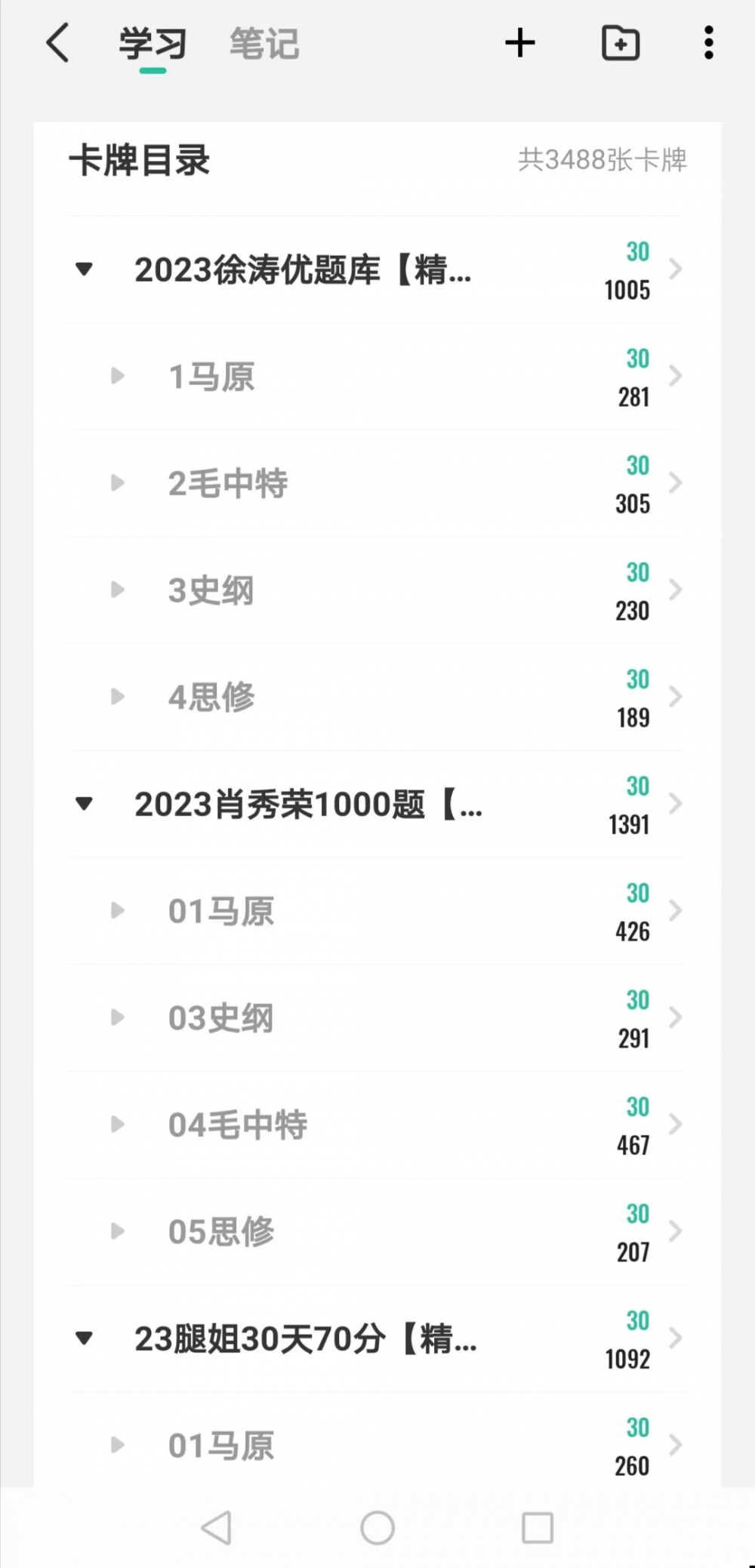Image resolution: width=755 pixels, height=1568 pixels.
Task: Tap the chevron on the 05思修 row
Action: (676, 1231)
